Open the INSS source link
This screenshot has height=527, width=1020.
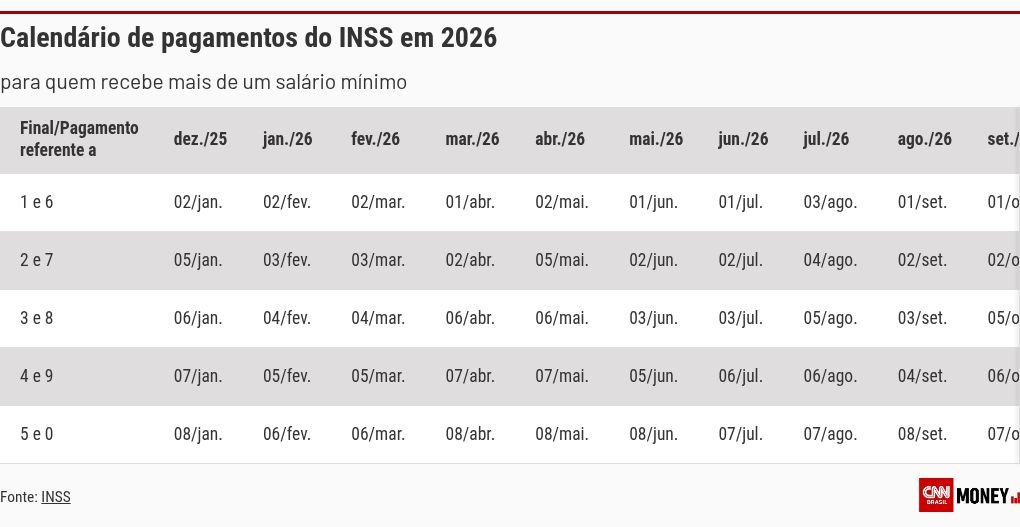point(55,497)
